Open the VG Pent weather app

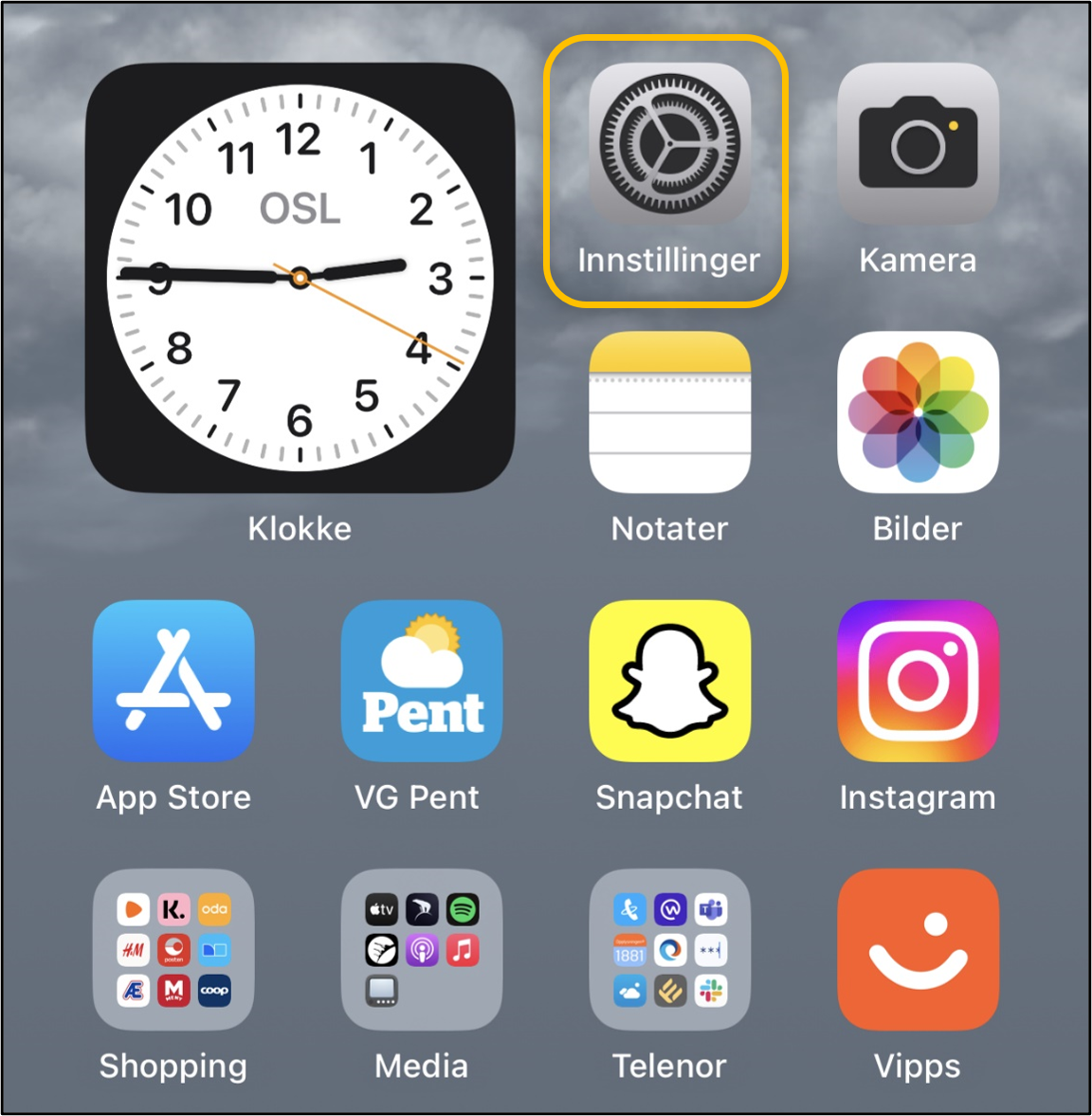coord(421,681)
